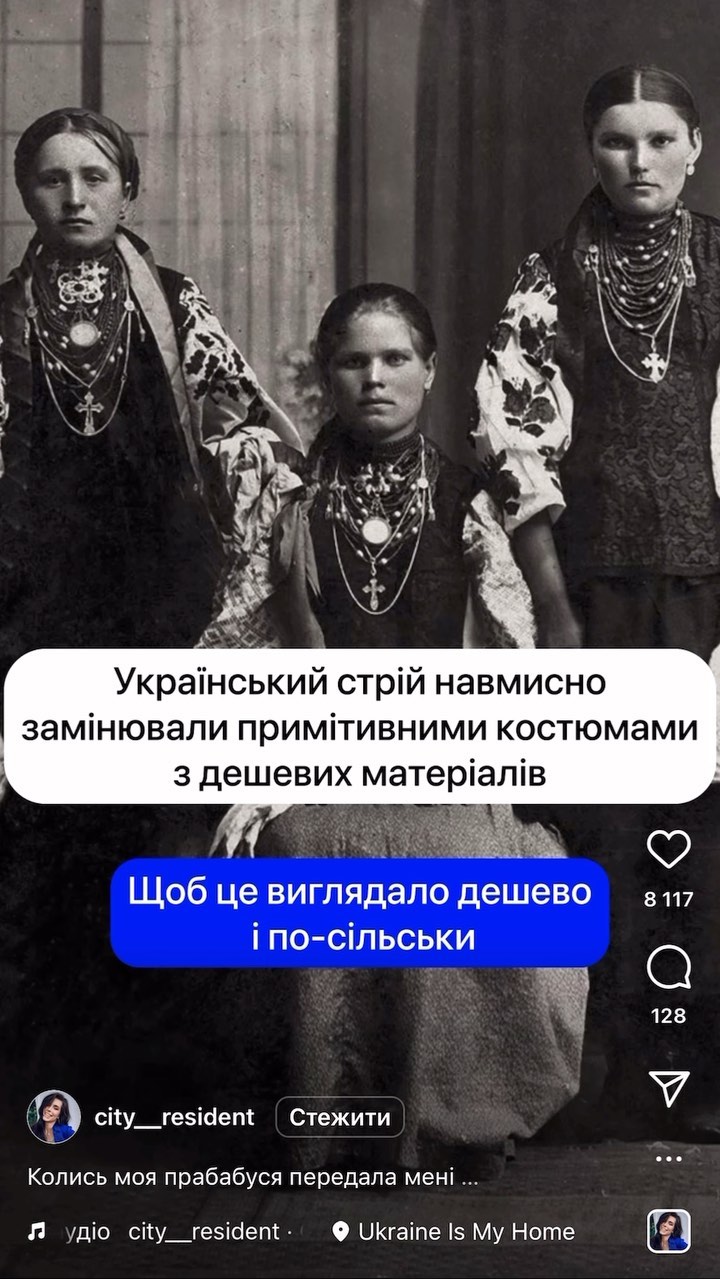720x1279 pixels.
Task: Expand the caption starting with Колись моя прабабуся
Action: (x=252, y=1177)
